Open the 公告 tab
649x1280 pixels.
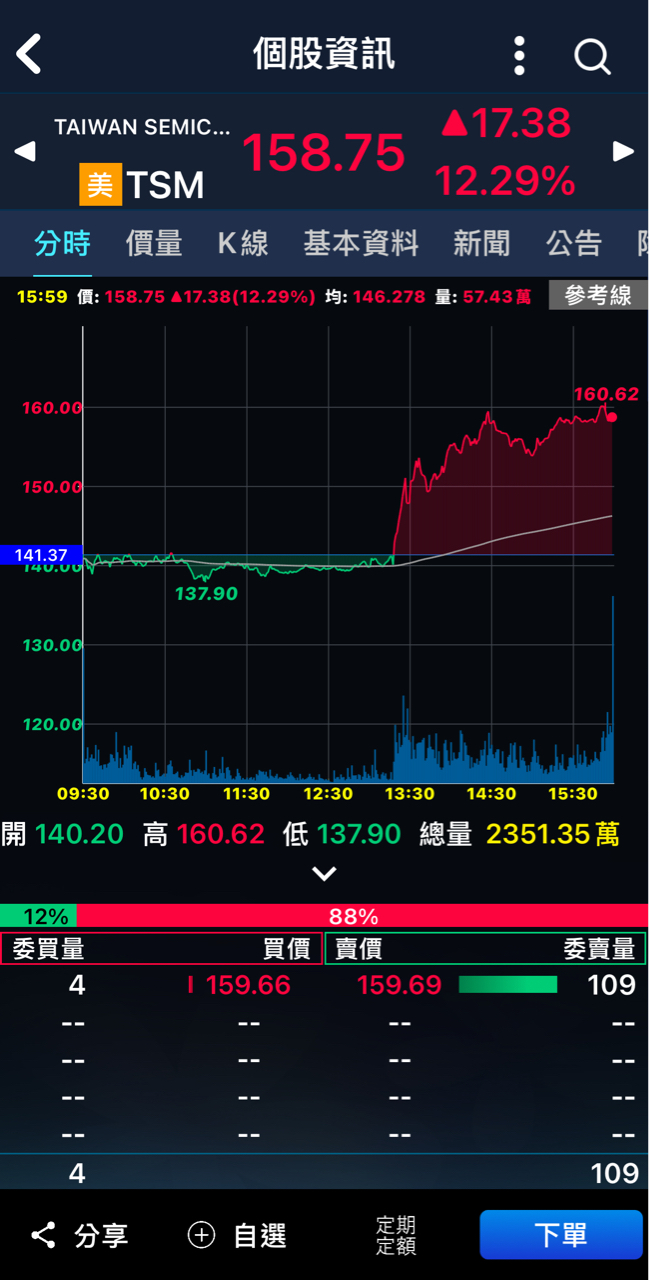tap(574, 243)
